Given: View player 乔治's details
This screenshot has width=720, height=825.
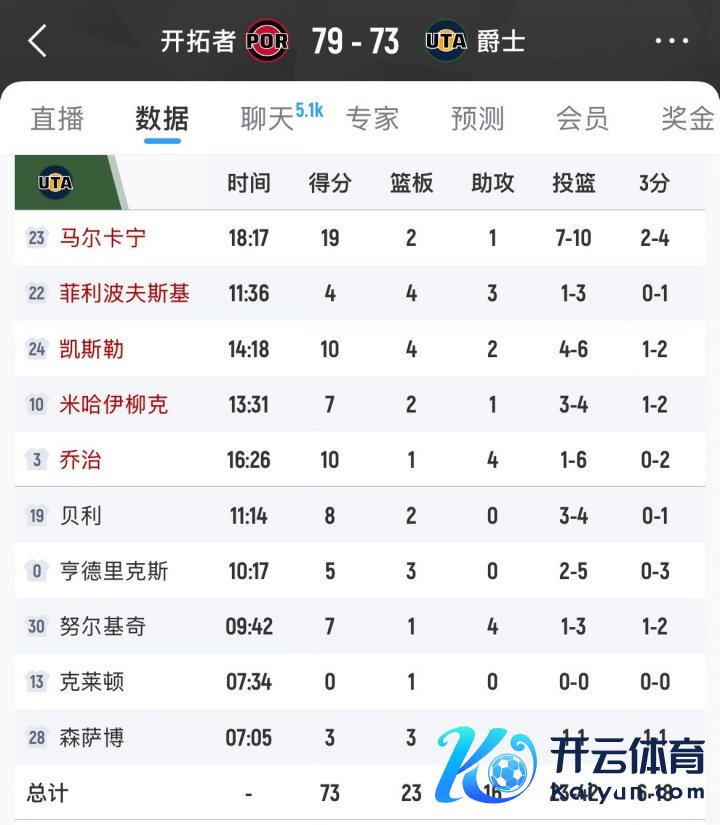Looking at the screenshot, I should coord(80,460).
